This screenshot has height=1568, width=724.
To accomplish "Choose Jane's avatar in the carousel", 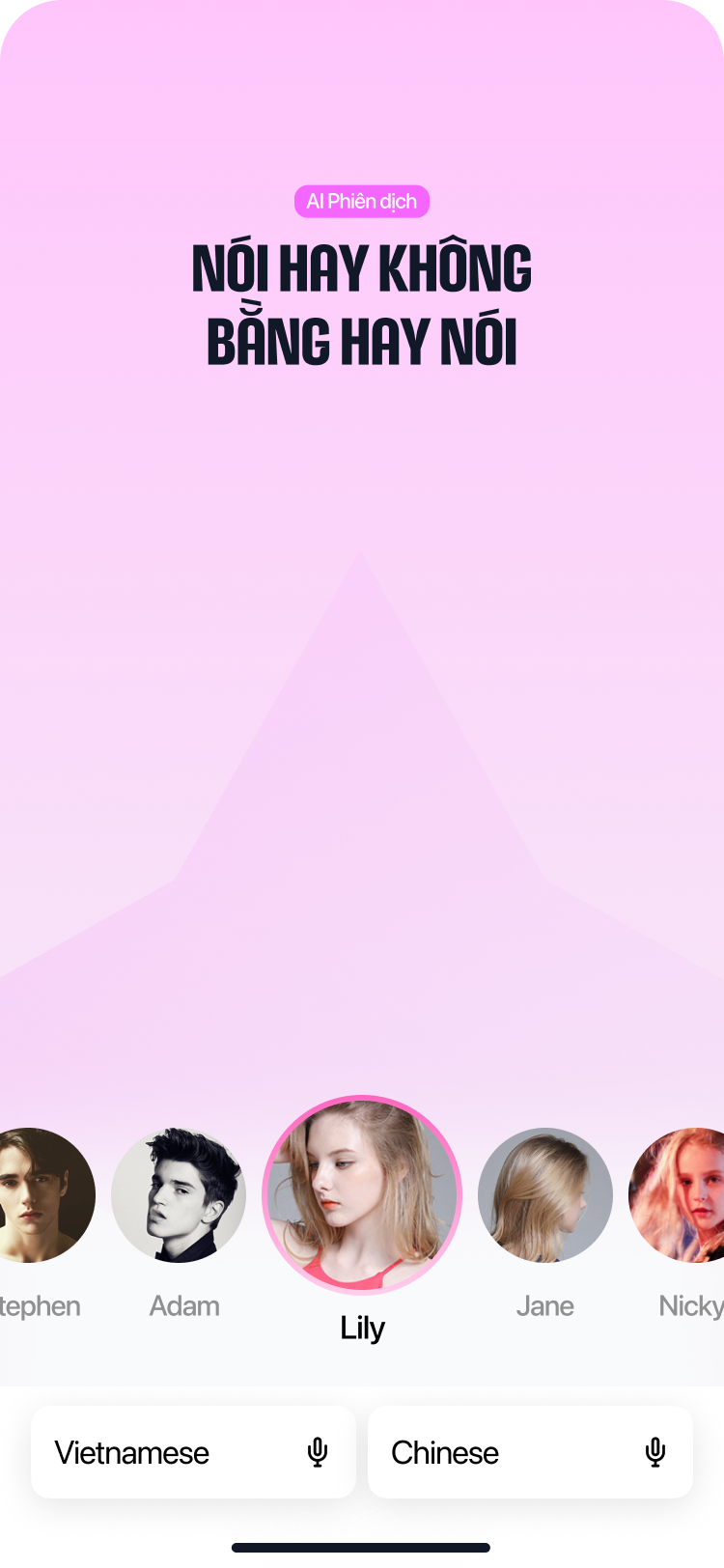I will click(x=545, y=1195).
